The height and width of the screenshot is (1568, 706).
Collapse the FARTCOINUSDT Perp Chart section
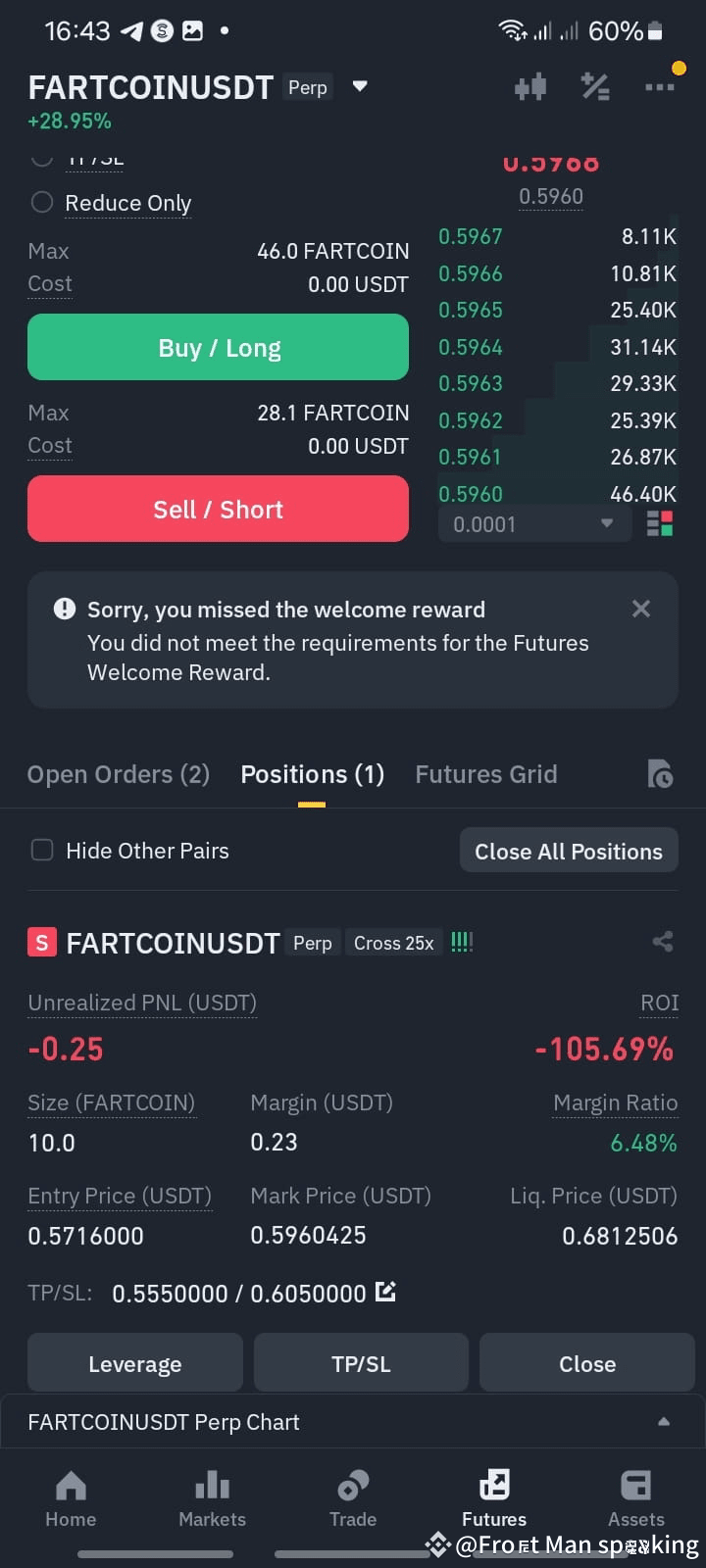click(x=664, y=1421)
